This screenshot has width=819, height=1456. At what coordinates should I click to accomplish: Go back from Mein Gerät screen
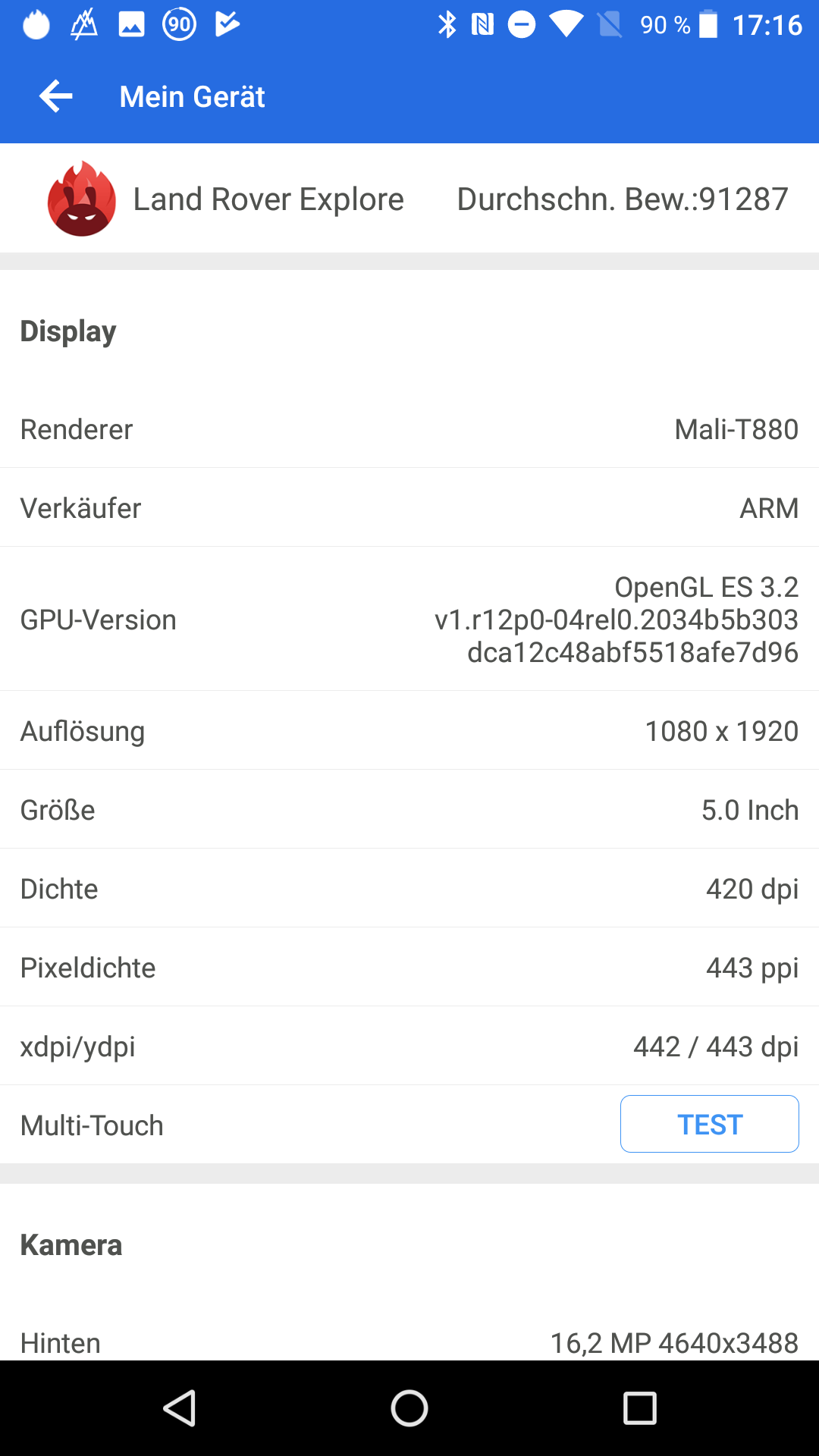point(55,96)
